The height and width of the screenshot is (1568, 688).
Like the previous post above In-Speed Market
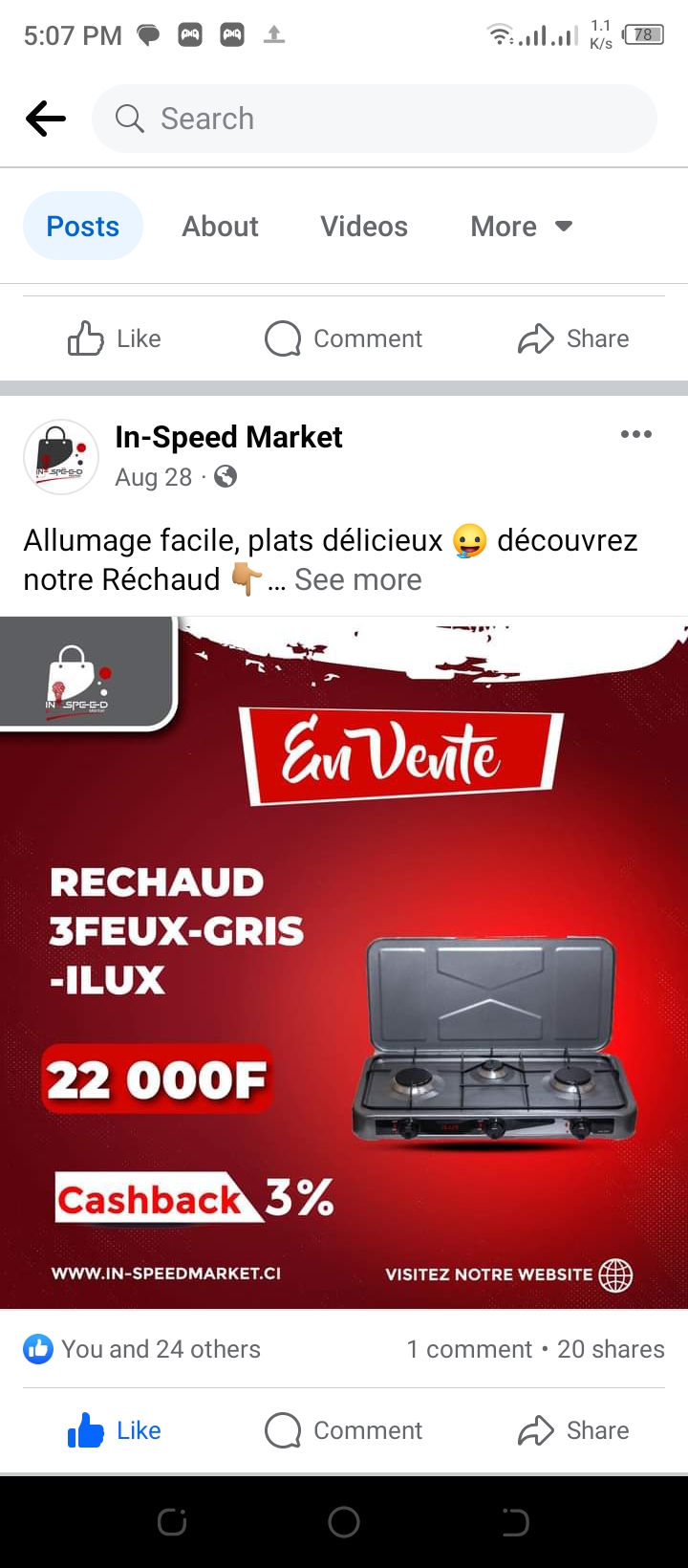115,338
